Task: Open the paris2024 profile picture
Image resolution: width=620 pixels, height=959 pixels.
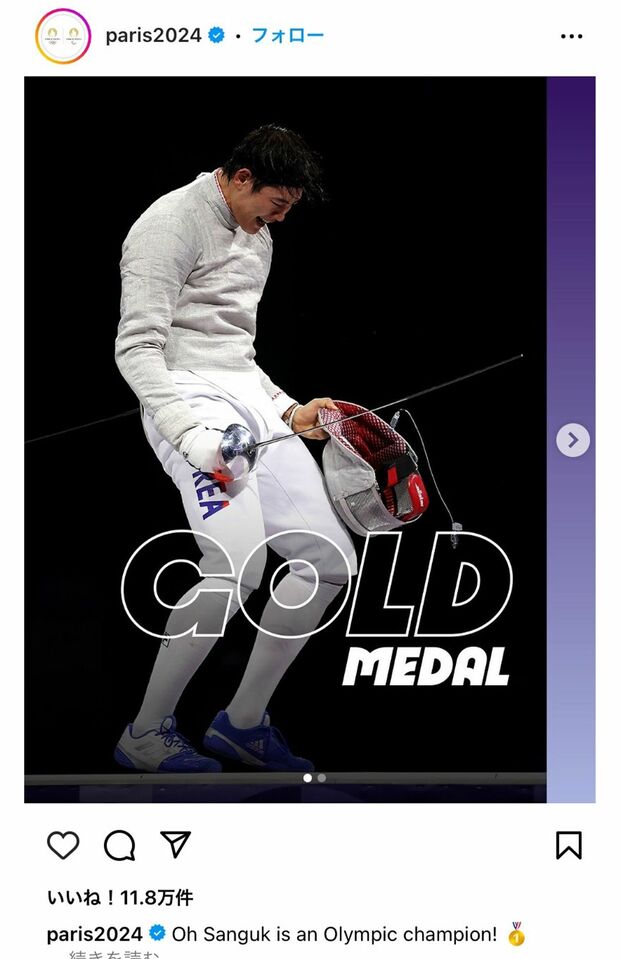Action: (63, 36)
